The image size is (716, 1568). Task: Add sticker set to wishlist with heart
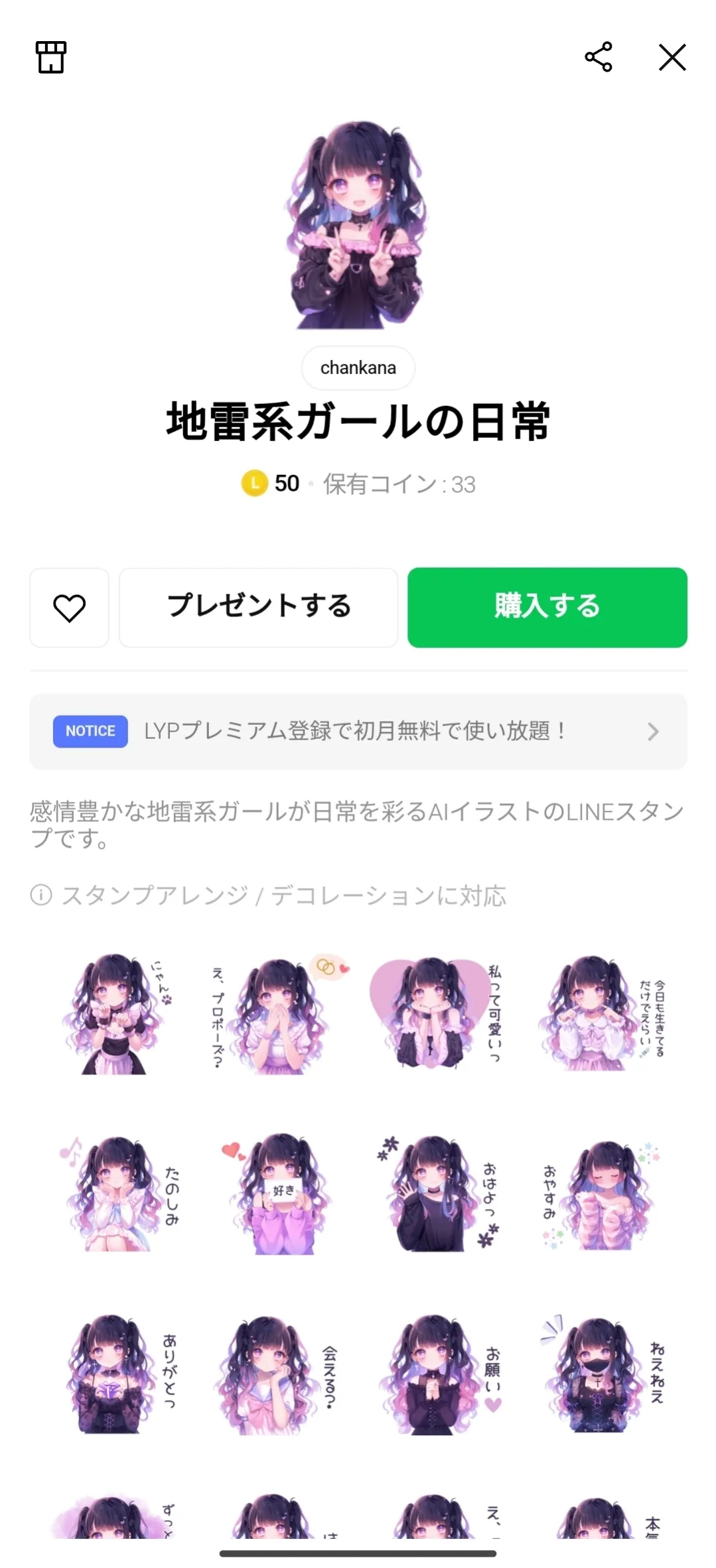[x=69, y=608]
